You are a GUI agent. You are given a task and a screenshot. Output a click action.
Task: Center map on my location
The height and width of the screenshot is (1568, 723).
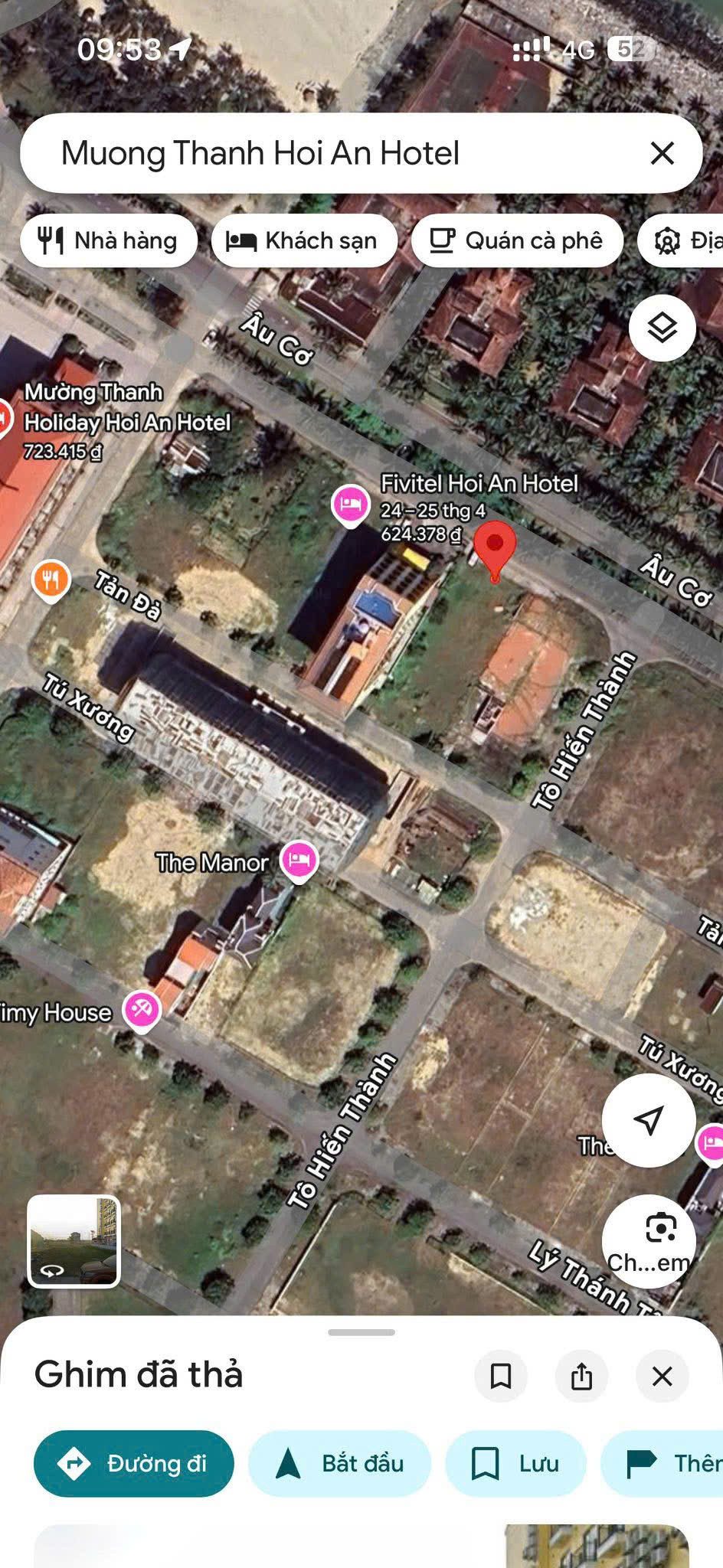pyautogui.click(x=649, y=1120)
